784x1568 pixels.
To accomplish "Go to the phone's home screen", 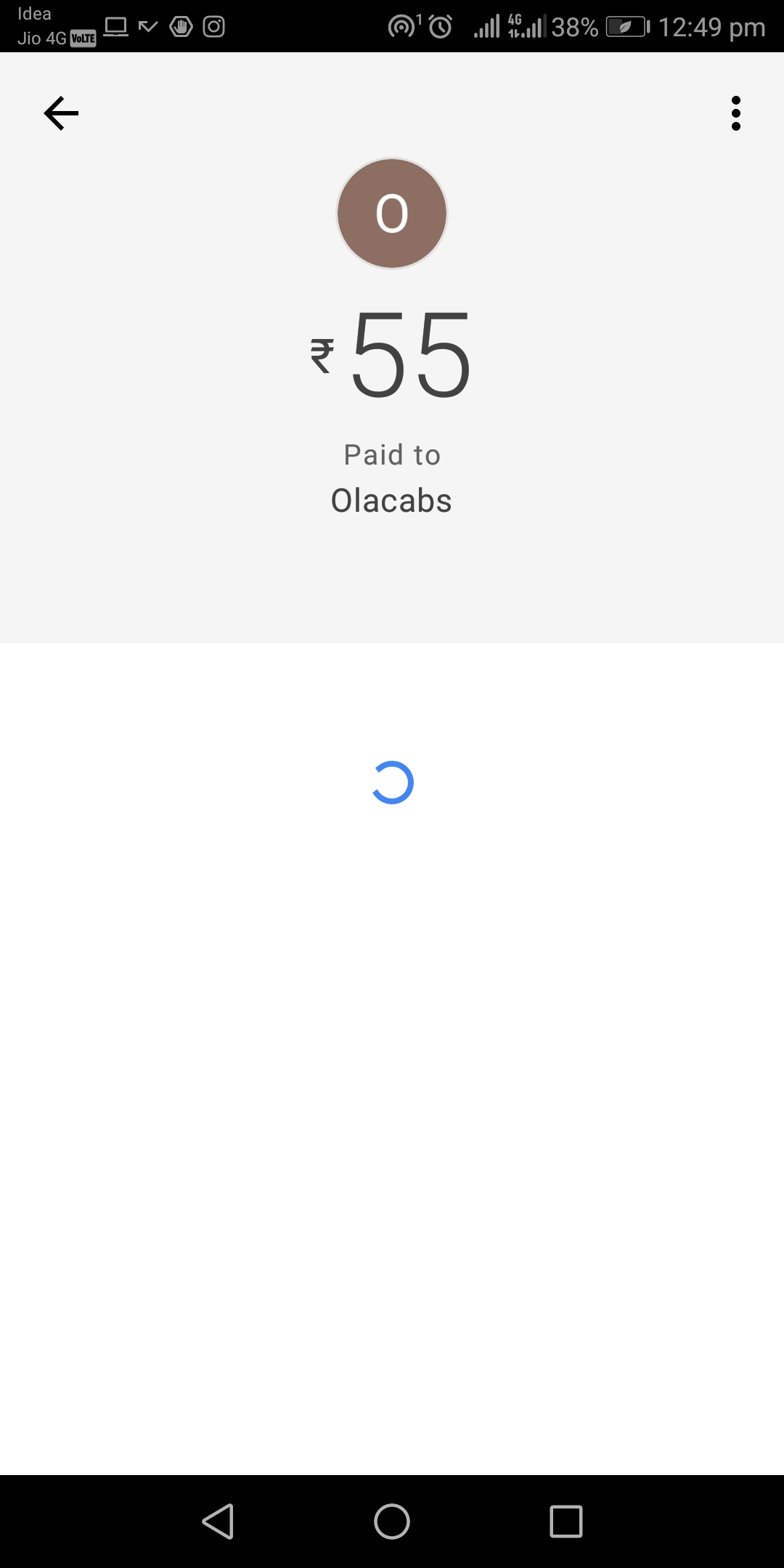I will (x=392, y=1521).
